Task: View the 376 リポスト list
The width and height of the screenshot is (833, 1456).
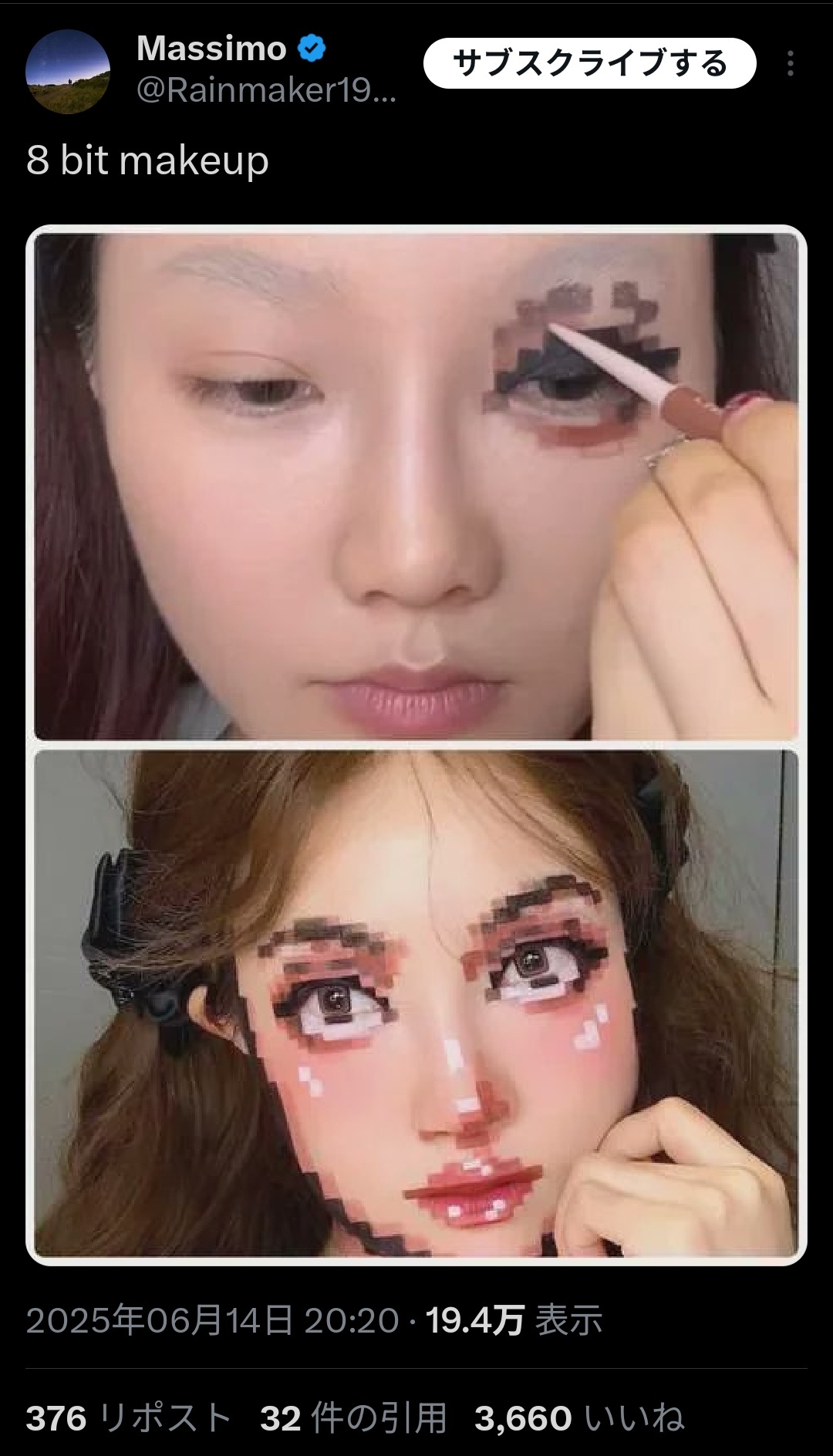Action: 129,1418
